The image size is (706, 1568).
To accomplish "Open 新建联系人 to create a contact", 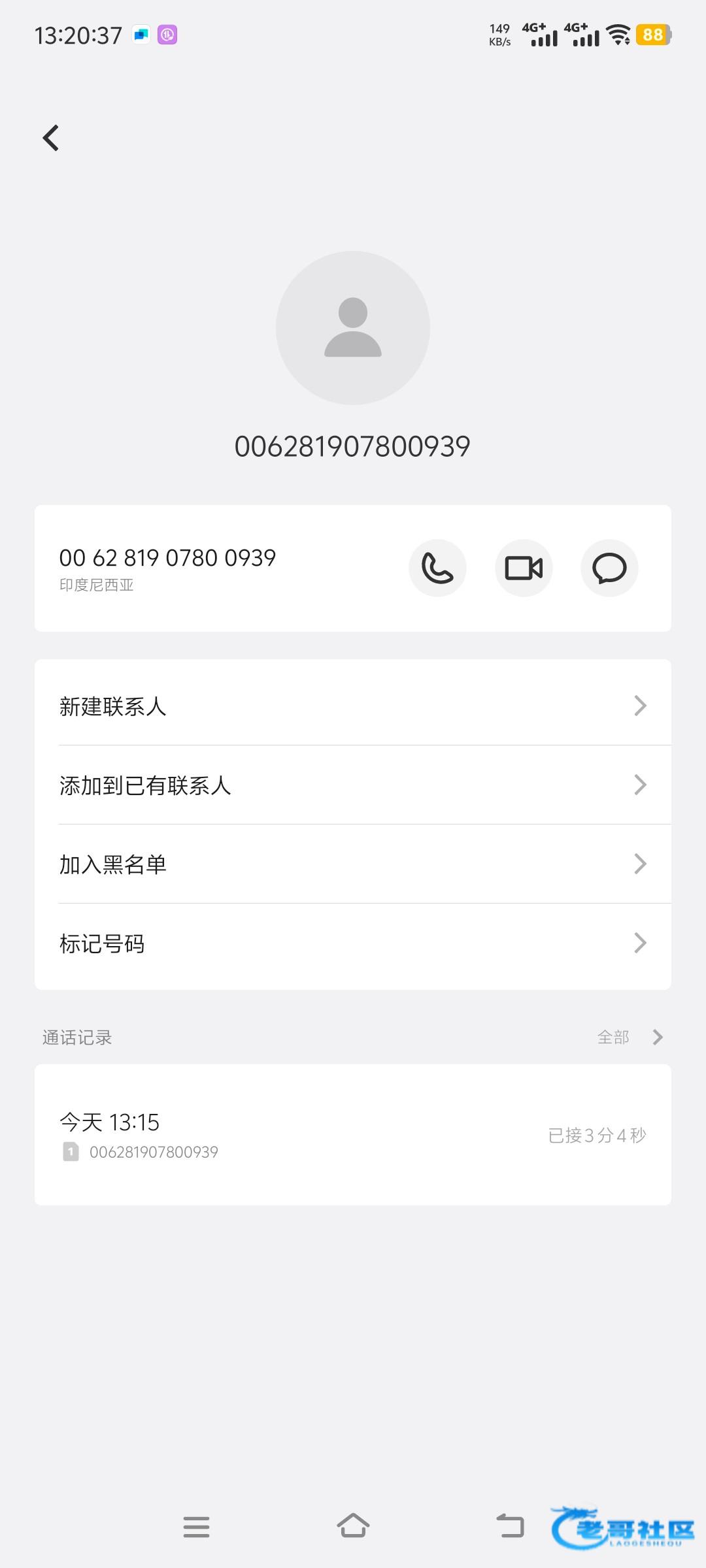I will tap(353, 706).
